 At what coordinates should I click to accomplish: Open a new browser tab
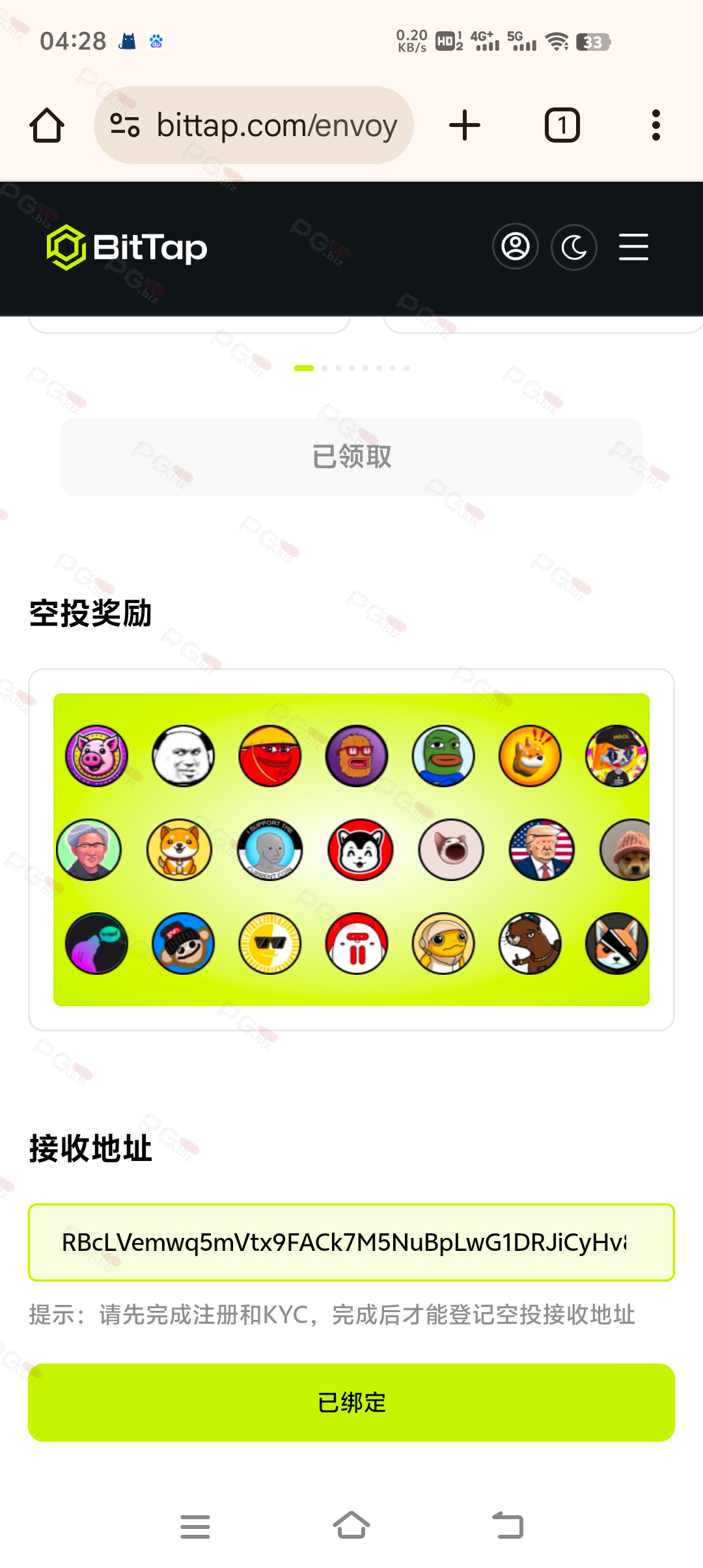coord(465,125)
